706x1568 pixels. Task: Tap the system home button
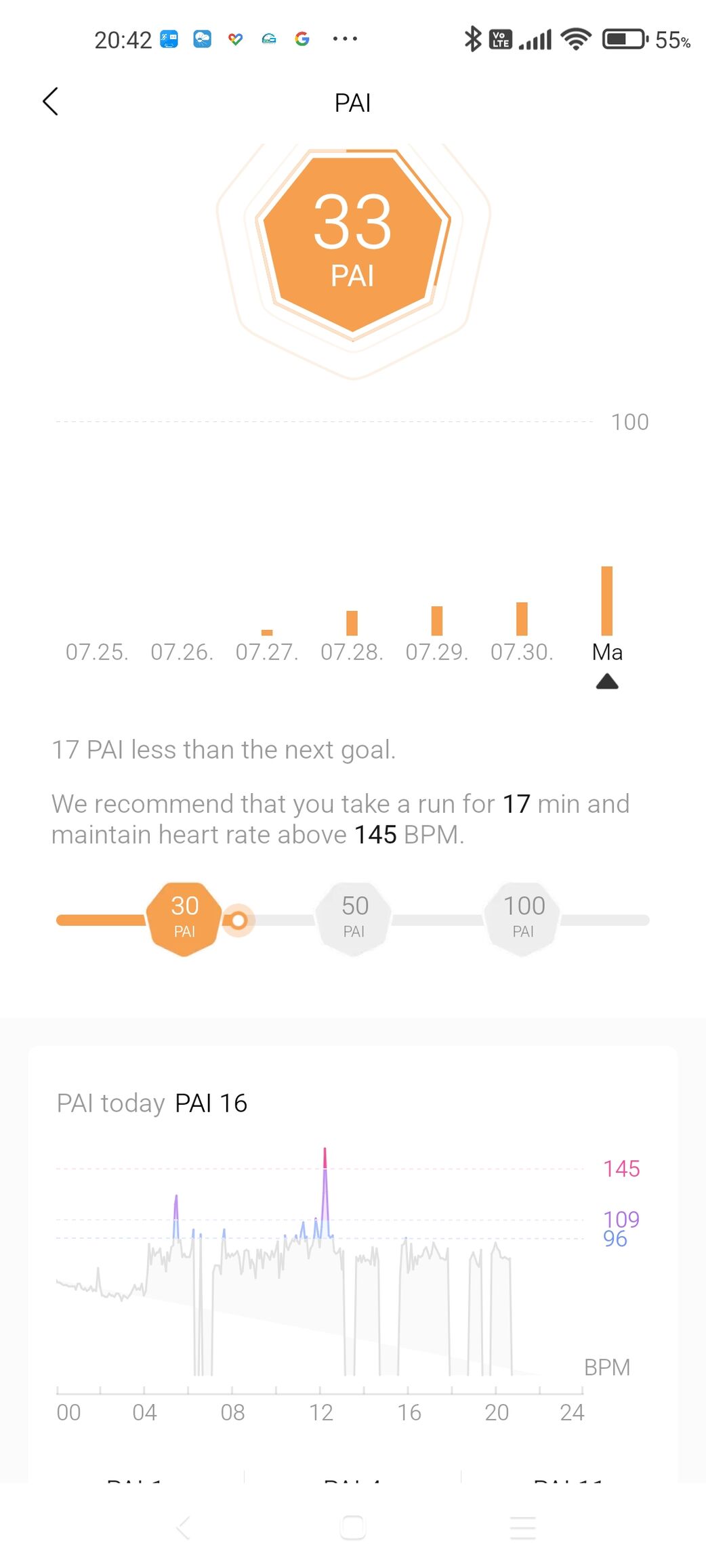coord(353,1527)
